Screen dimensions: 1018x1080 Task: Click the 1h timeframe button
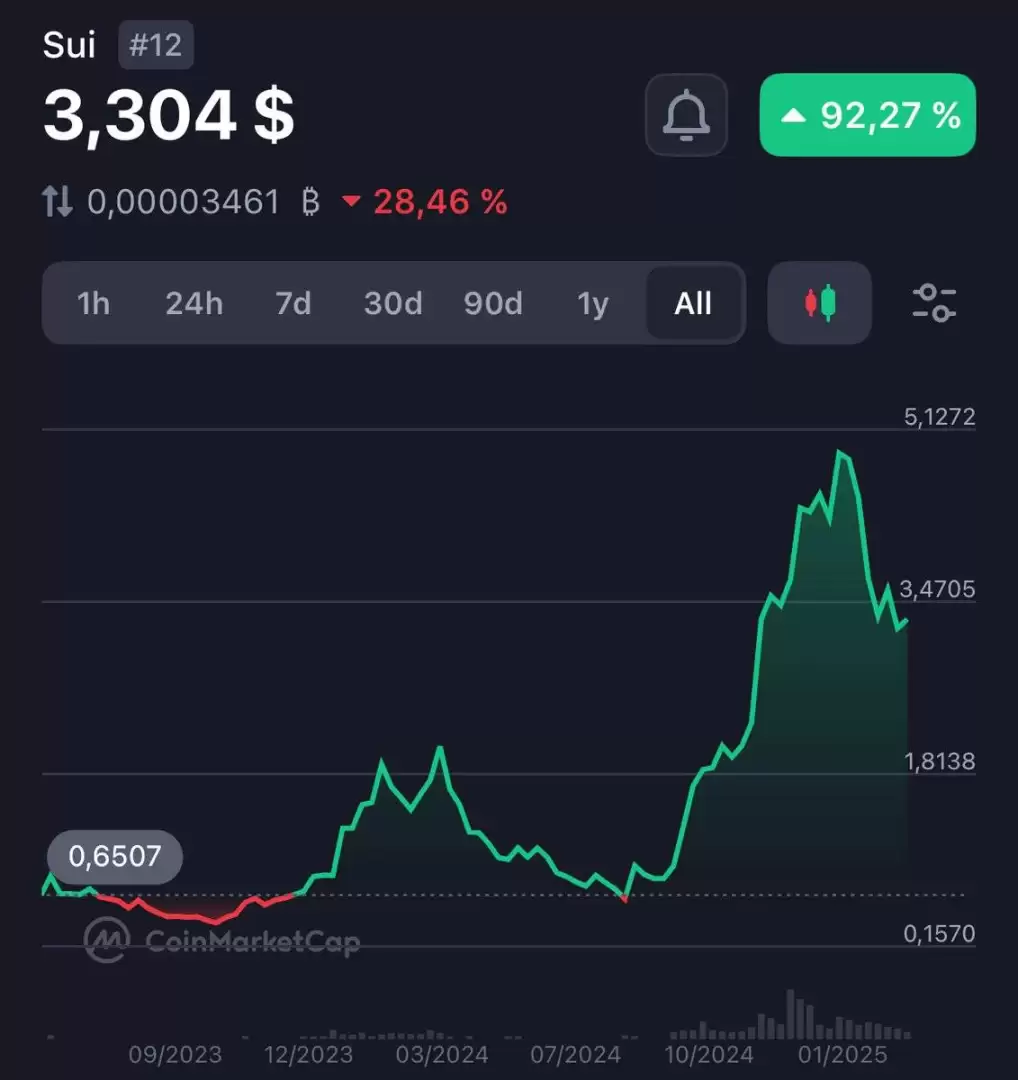pos(94,304)
